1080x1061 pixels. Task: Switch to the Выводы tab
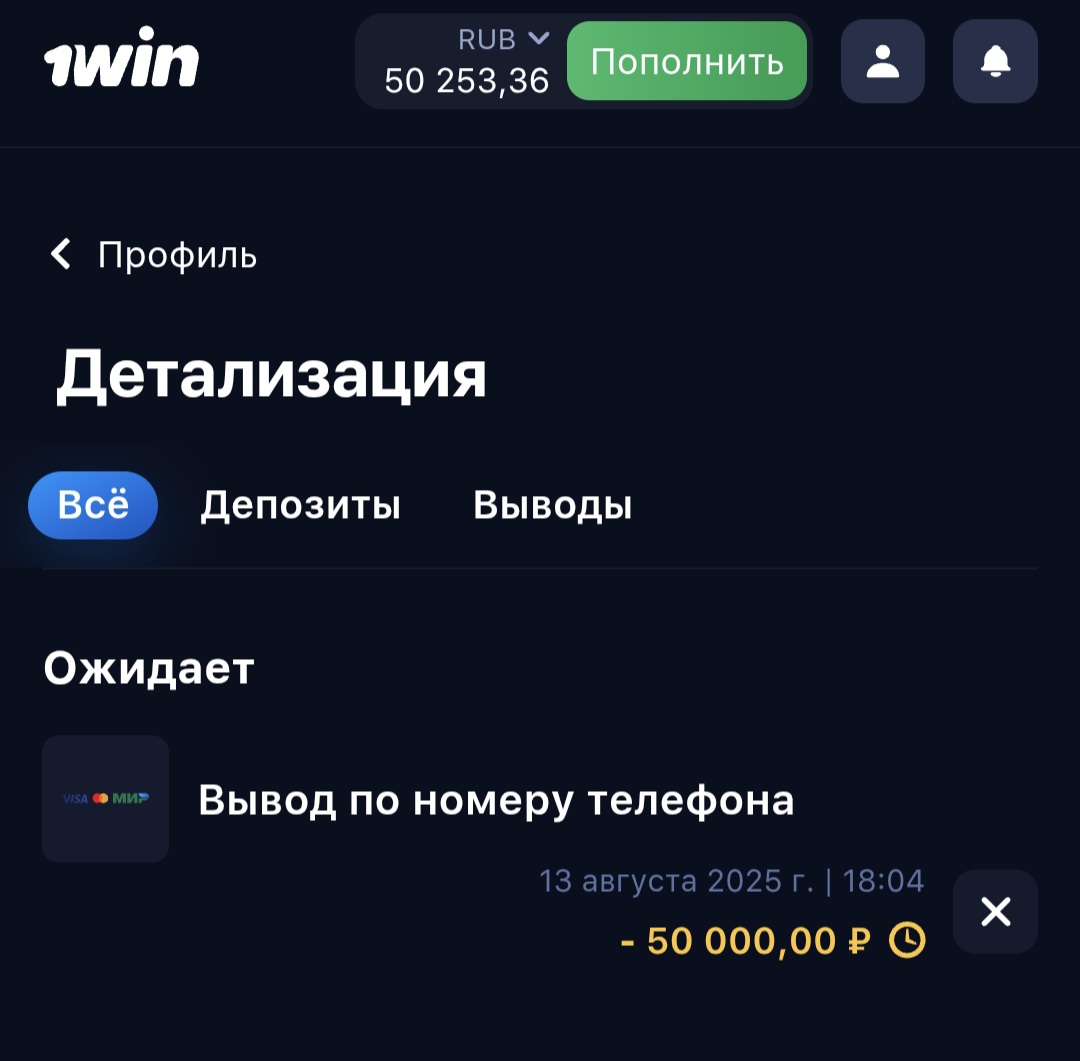pos(552,505)
